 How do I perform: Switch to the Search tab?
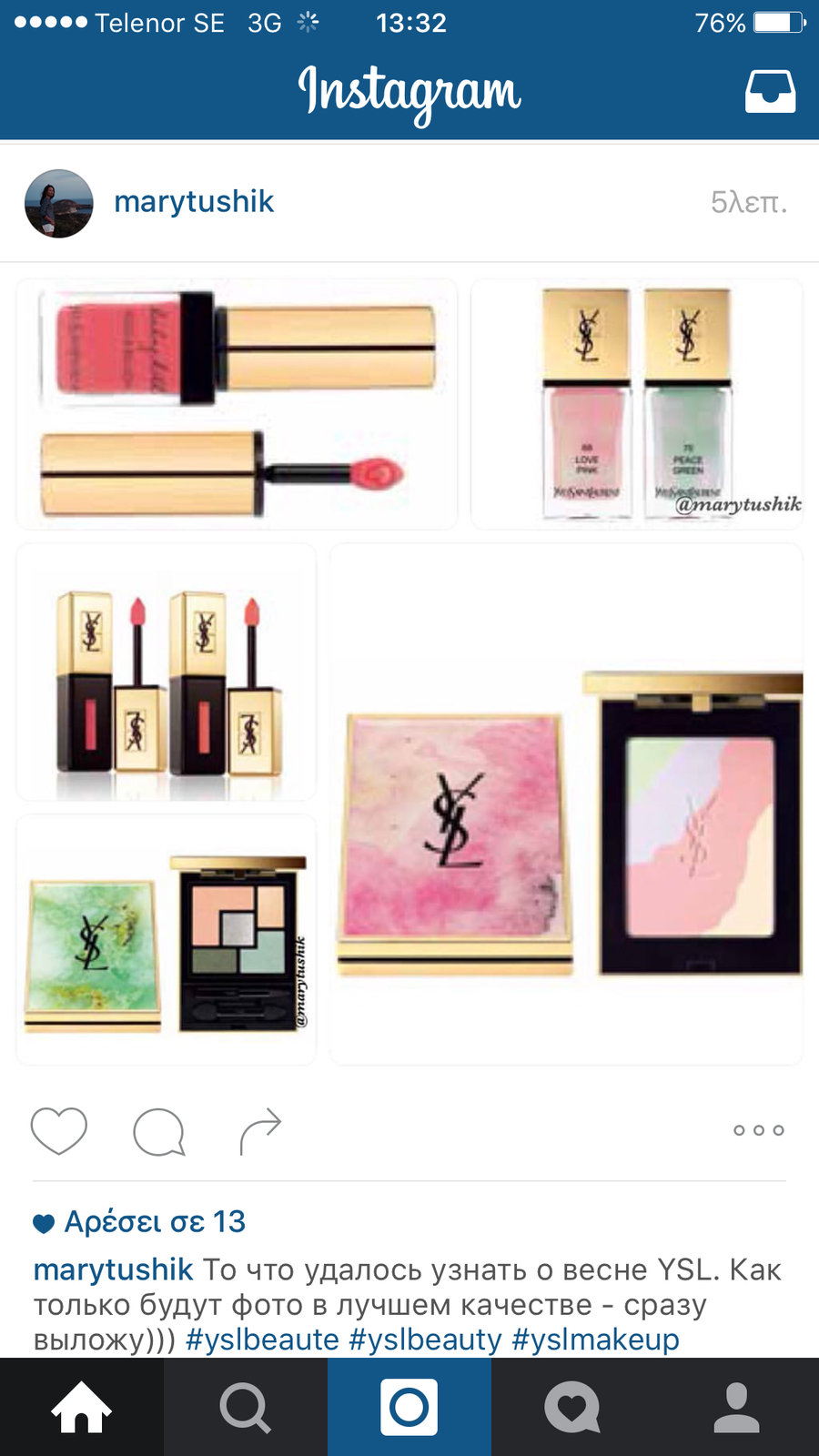coord(246,1407)
